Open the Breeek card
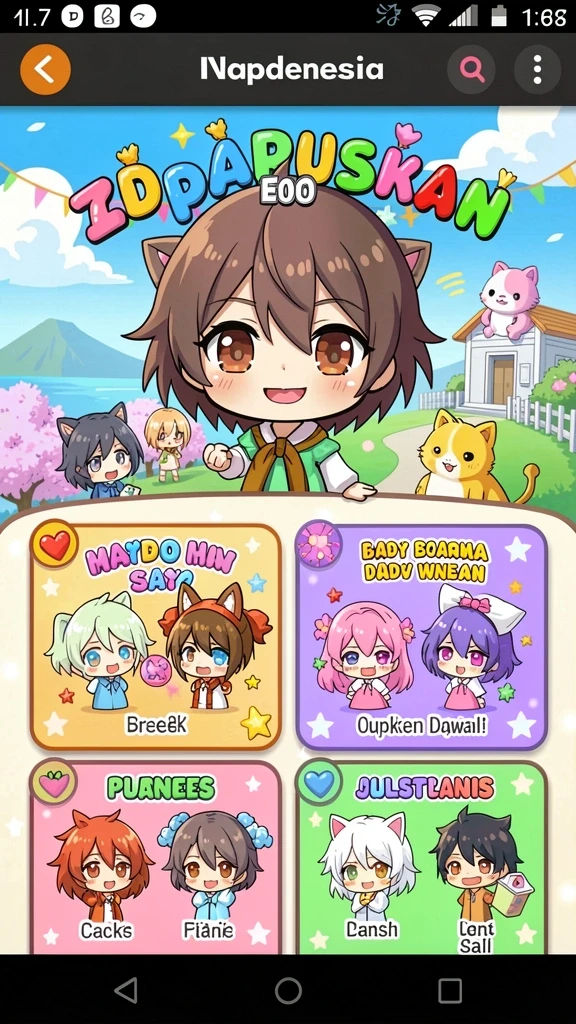The width and height of the screenshot is (576, 1024). pos(156,637)
